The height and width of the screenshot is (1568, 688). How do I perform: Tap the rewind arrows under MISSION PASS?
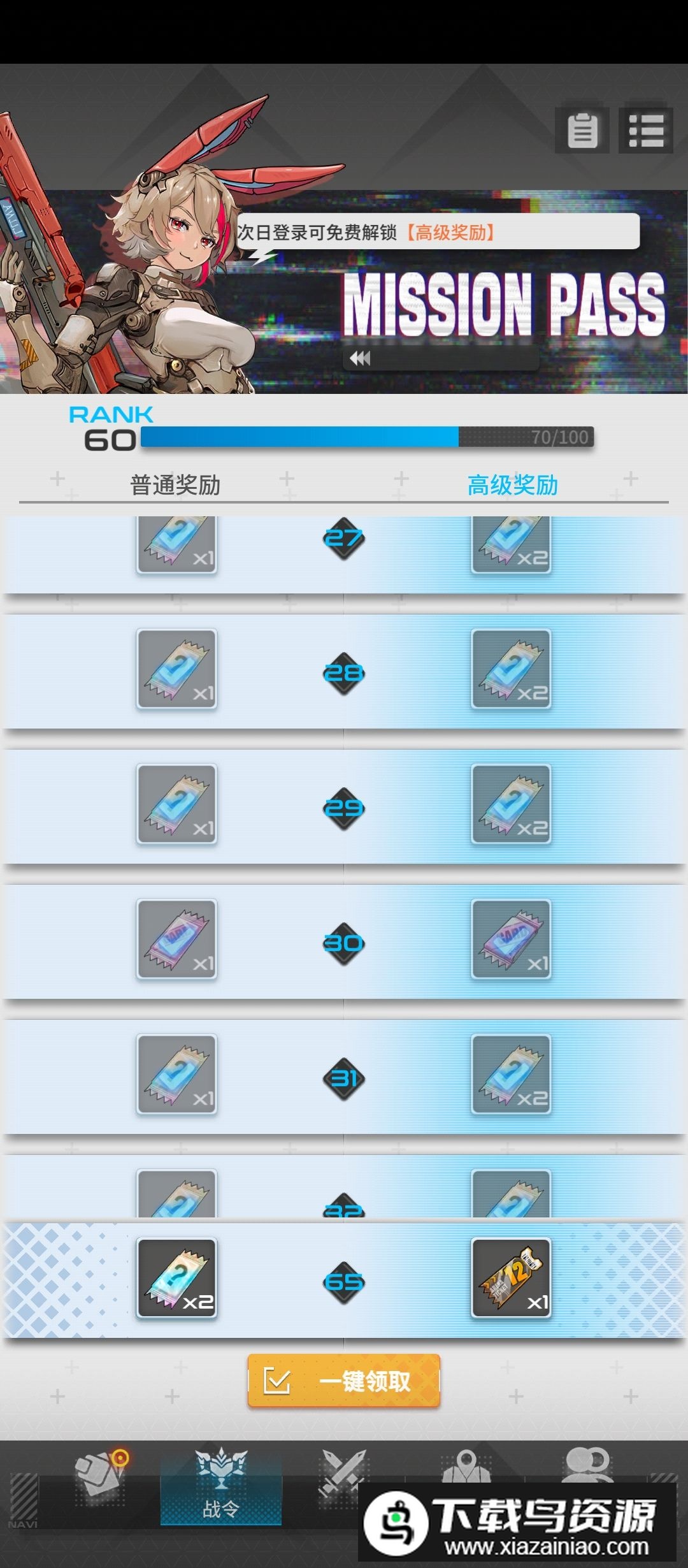[x=360, y=358]
